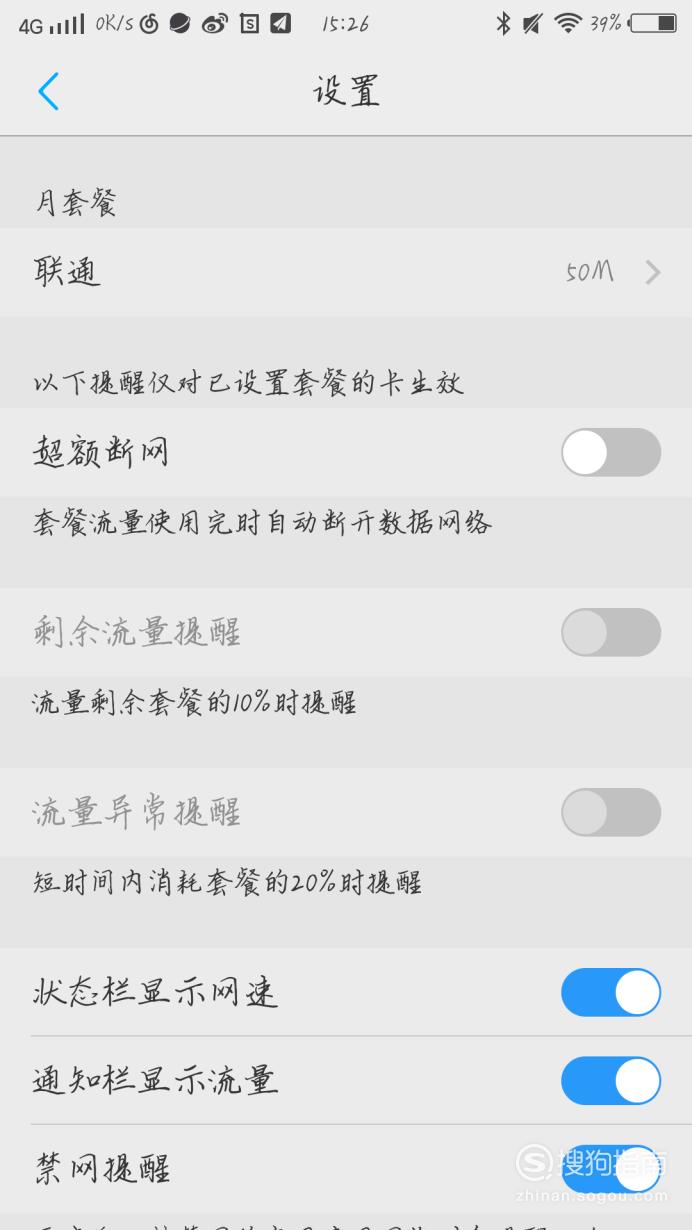Toggle the 禁网提醒 switch
This screenshot has height=1230, width=692.
[611, 1169]
